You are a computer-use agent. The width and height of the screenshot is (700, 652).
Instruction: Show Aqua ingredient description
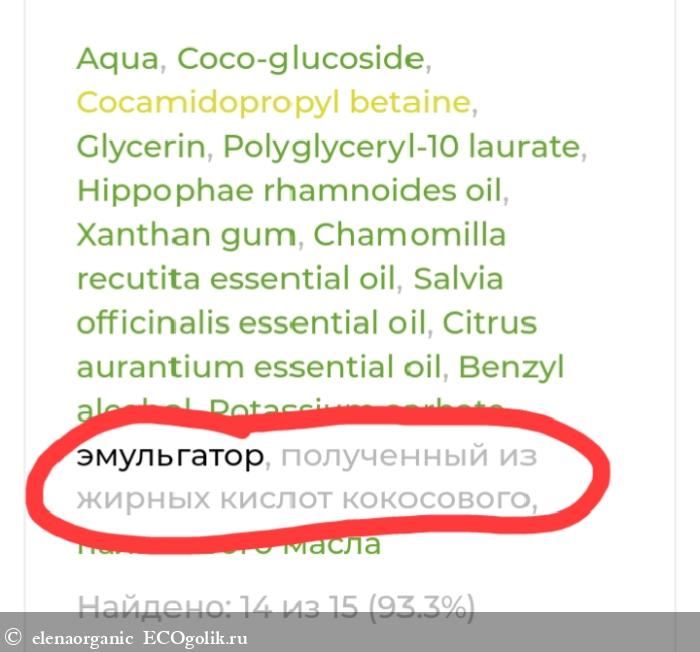[x=117, y=59]
